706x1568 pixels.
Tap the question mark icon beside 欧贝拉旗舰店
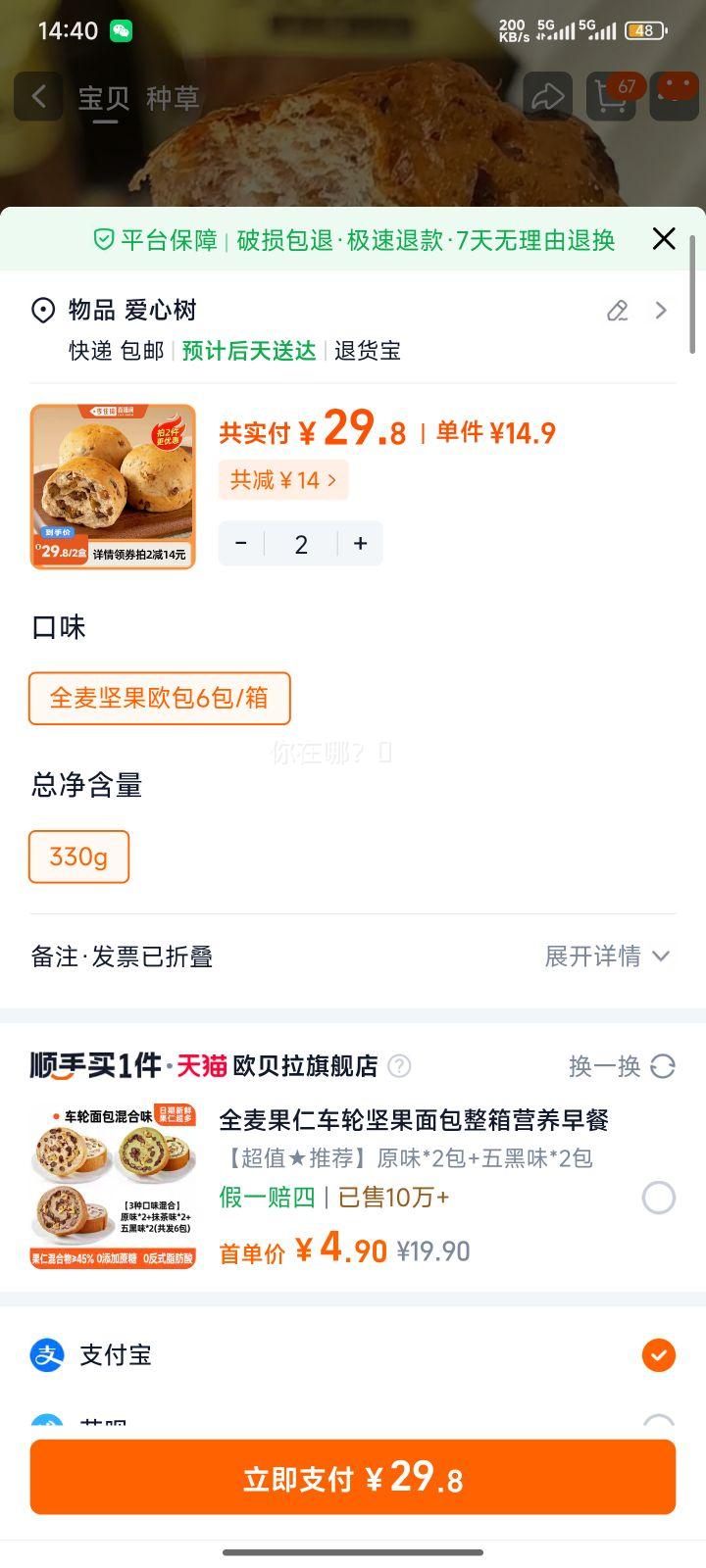(x=399, y=1066)
